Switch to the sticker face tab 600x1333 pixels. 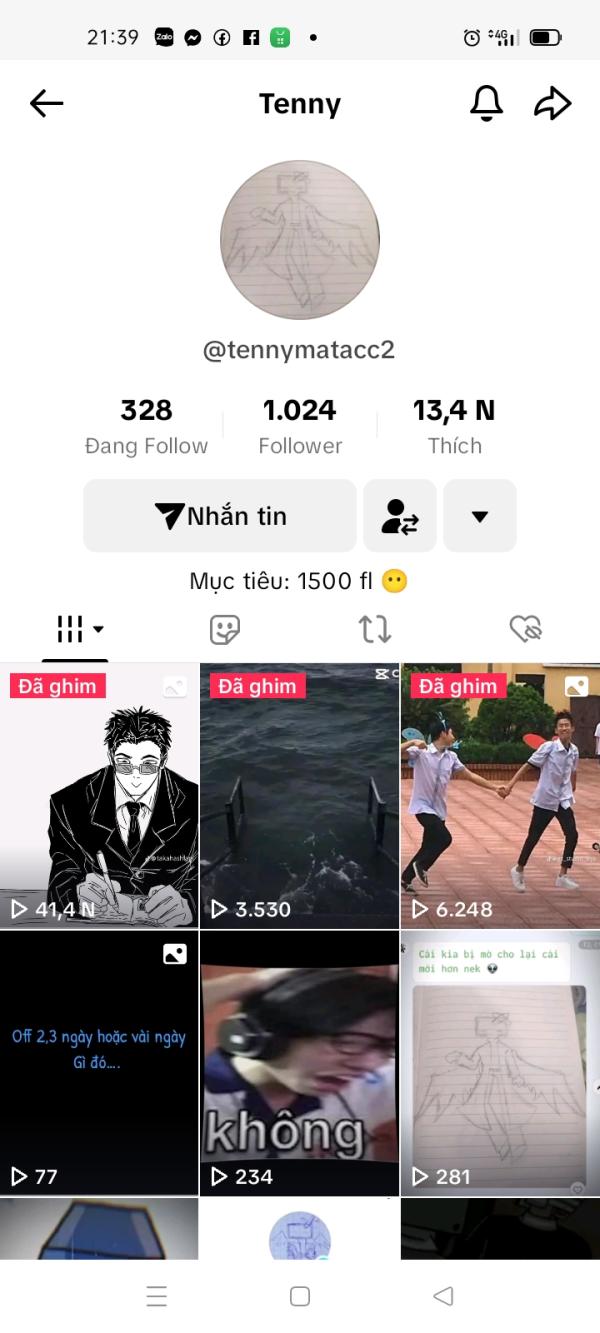225,629
